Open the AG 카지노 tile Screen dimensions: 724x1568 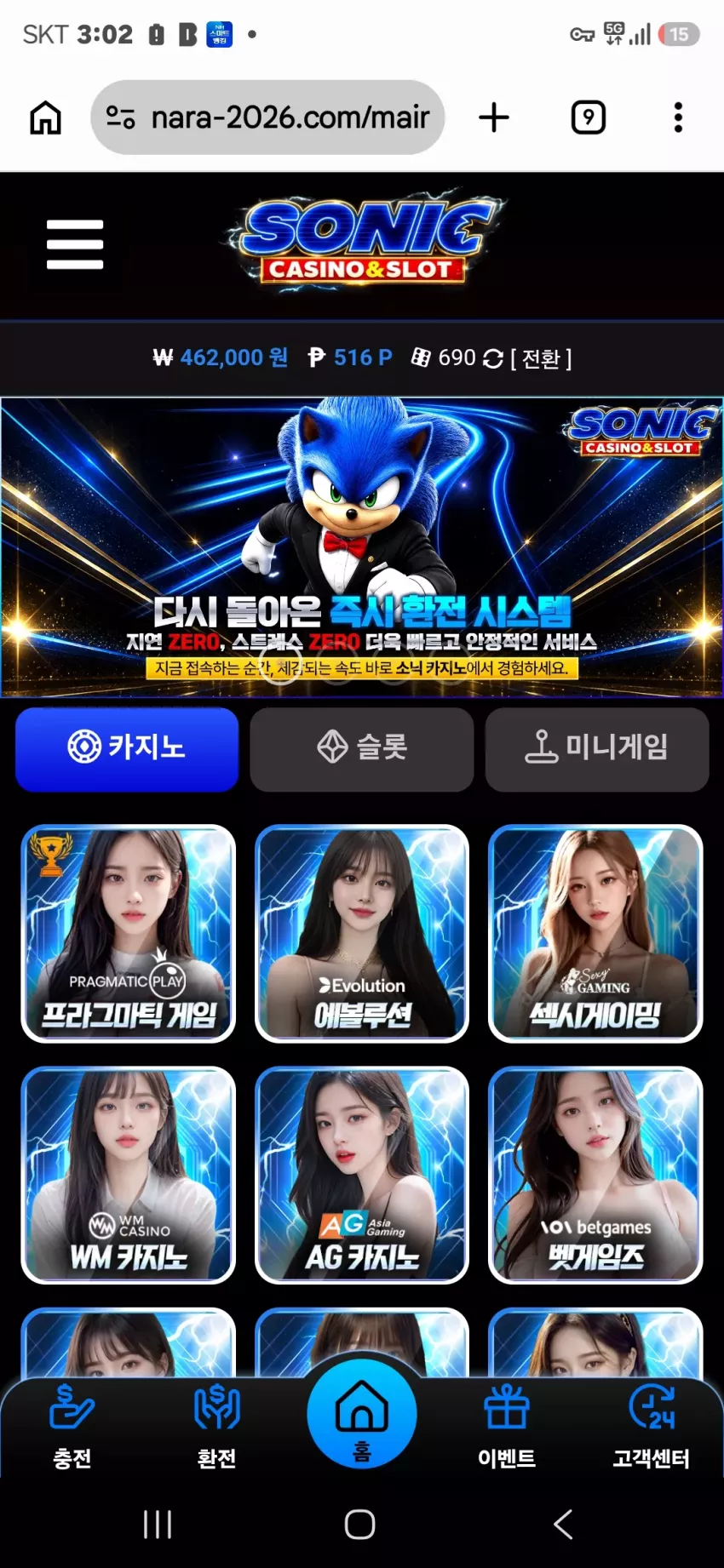tap(362, 1175)
